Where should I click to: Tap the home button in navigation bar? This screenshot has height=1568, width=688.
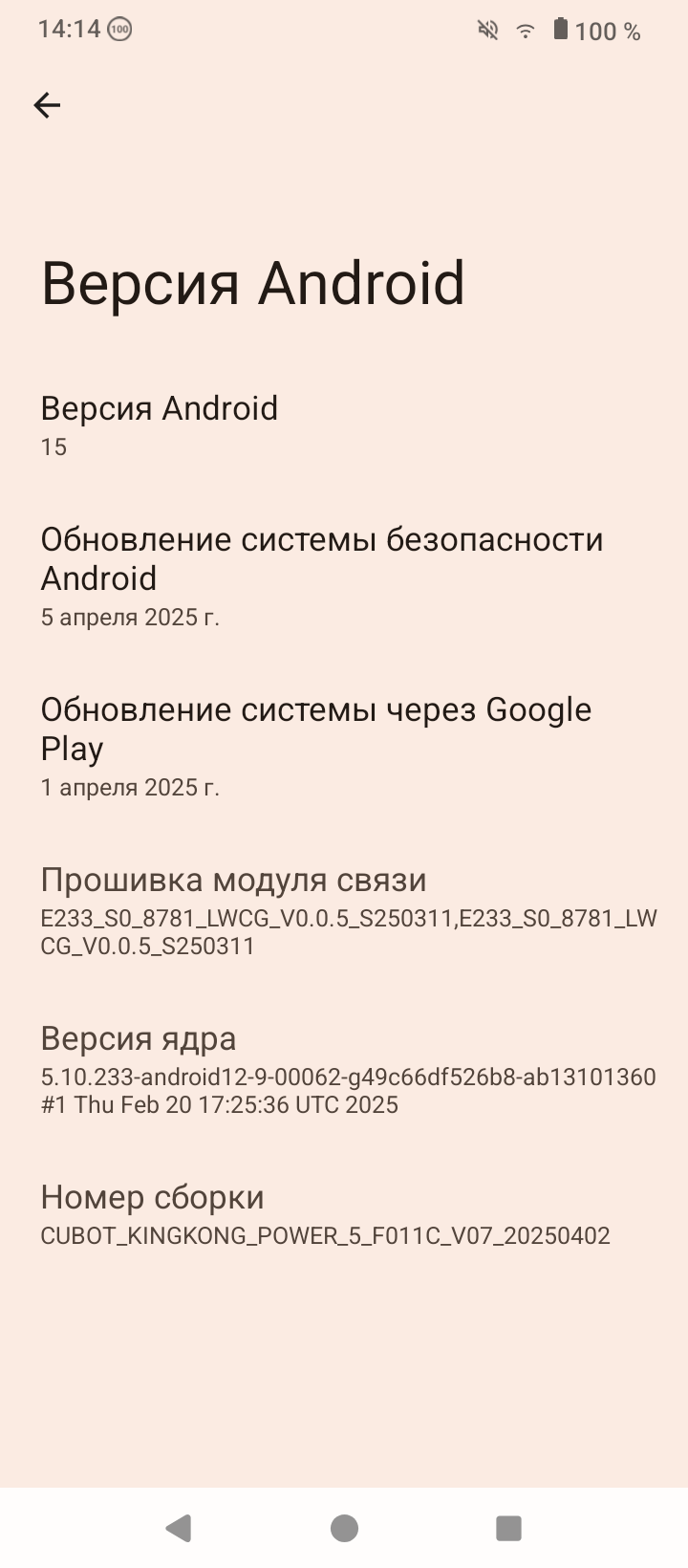point(344,1528)
